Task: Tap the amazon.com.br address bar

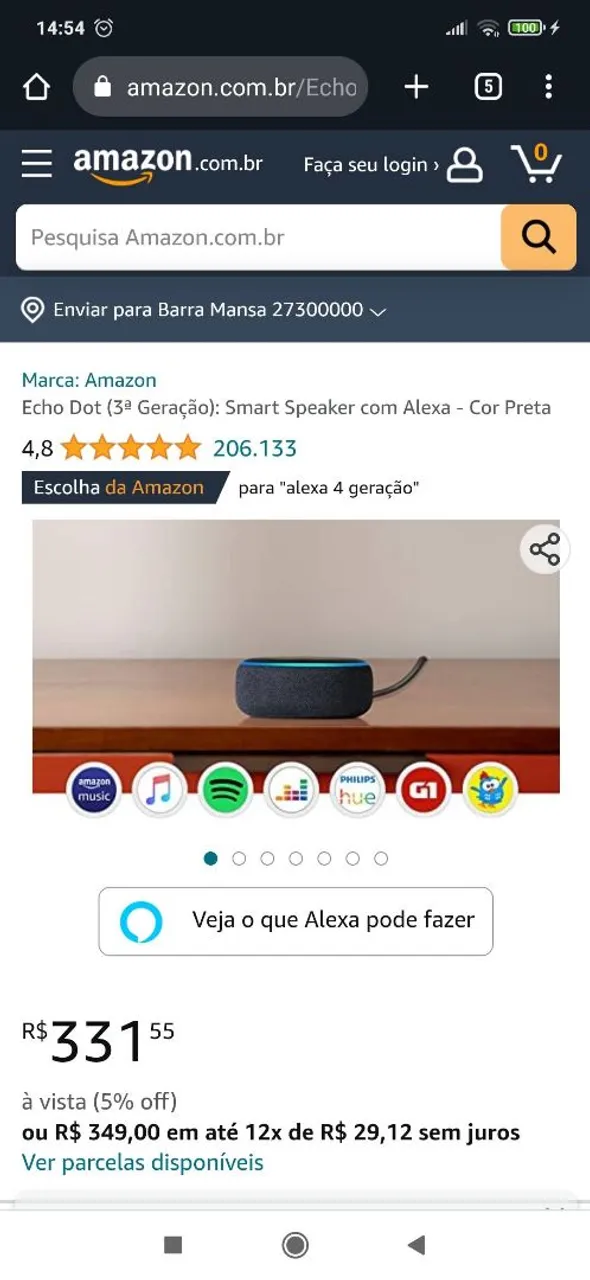Action: point(221,87)
